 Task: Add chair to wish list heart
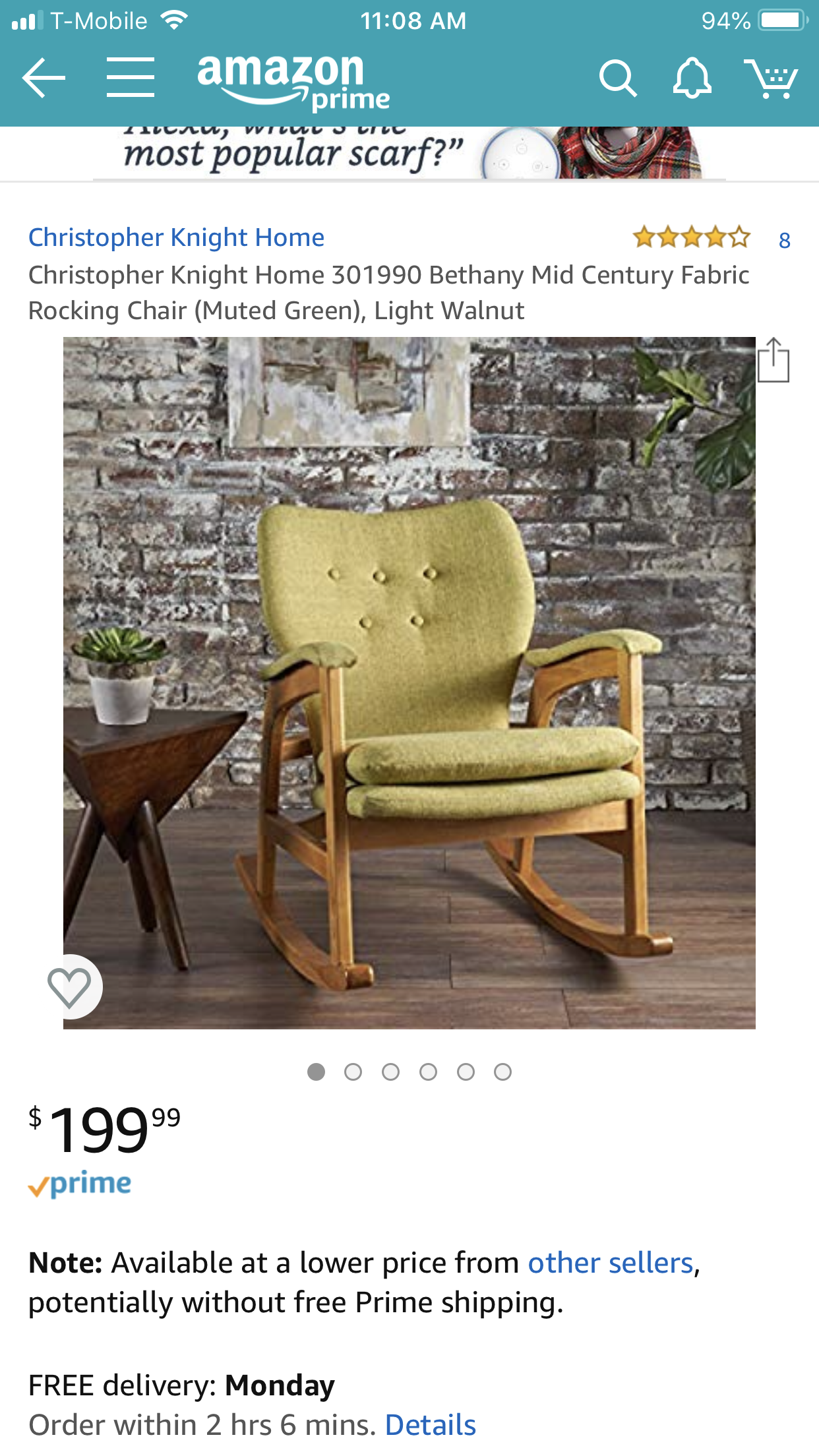(x=70, y=987)
